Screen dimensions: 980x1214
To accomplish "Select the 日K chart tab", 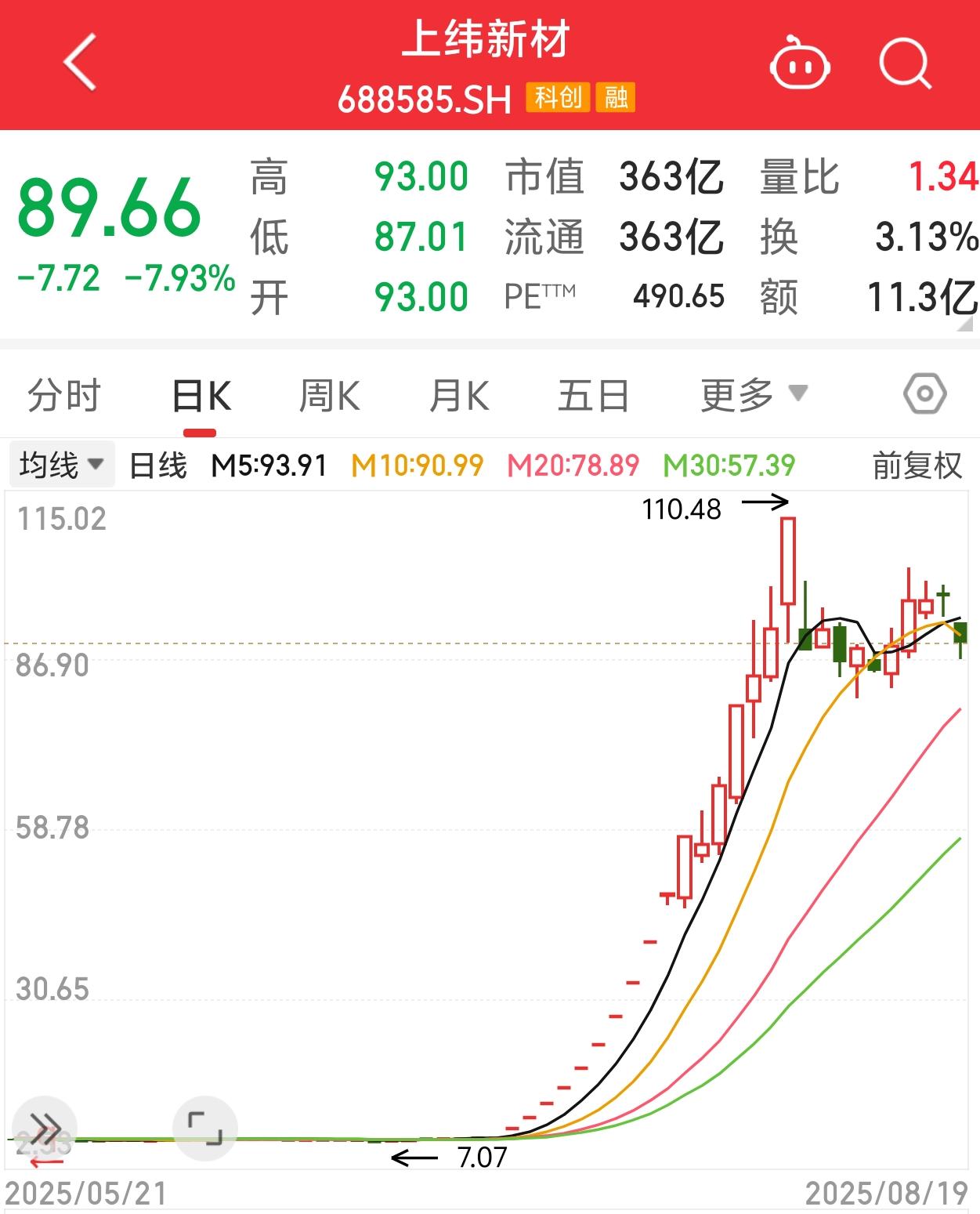I will point(201,397).
